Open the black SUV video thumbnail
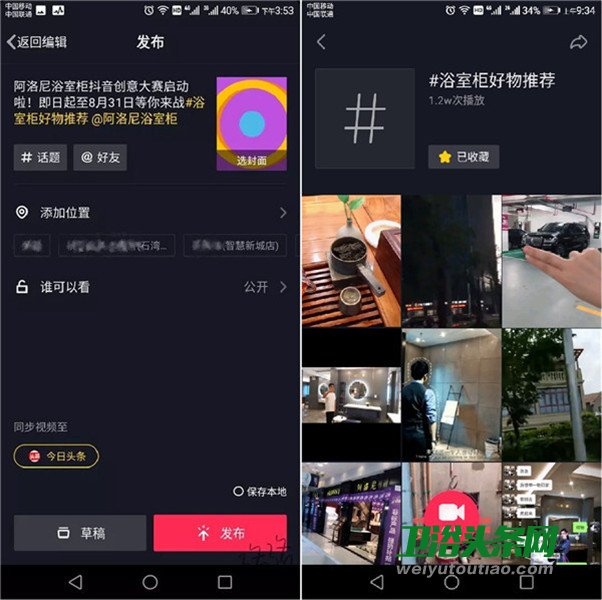Image resolution: width=602 pixels, height=600 pixels. [551, 260]
